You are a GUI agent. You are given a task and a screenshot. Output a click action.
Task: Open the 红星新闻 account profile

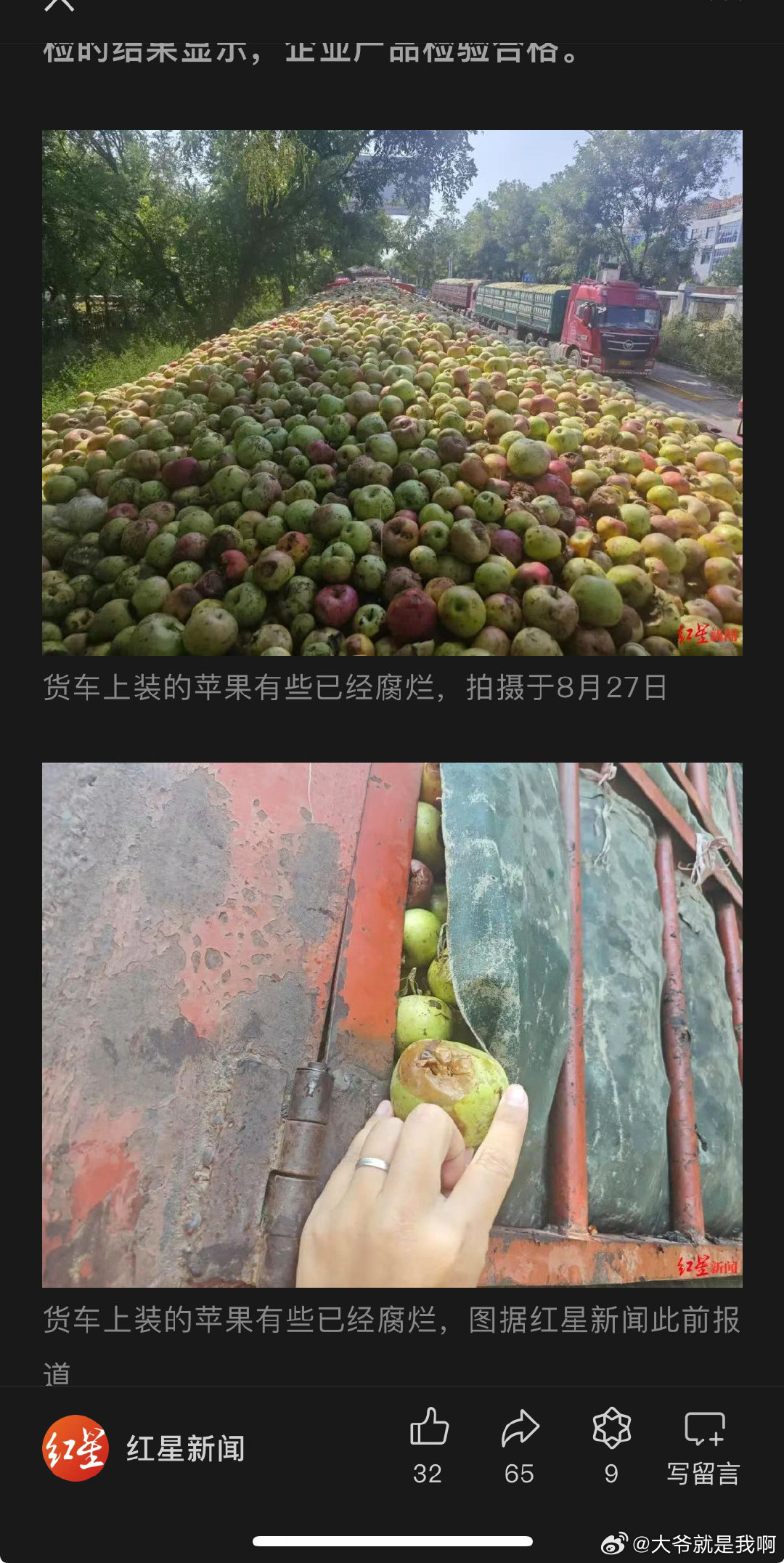click(x=145, y=1448)
